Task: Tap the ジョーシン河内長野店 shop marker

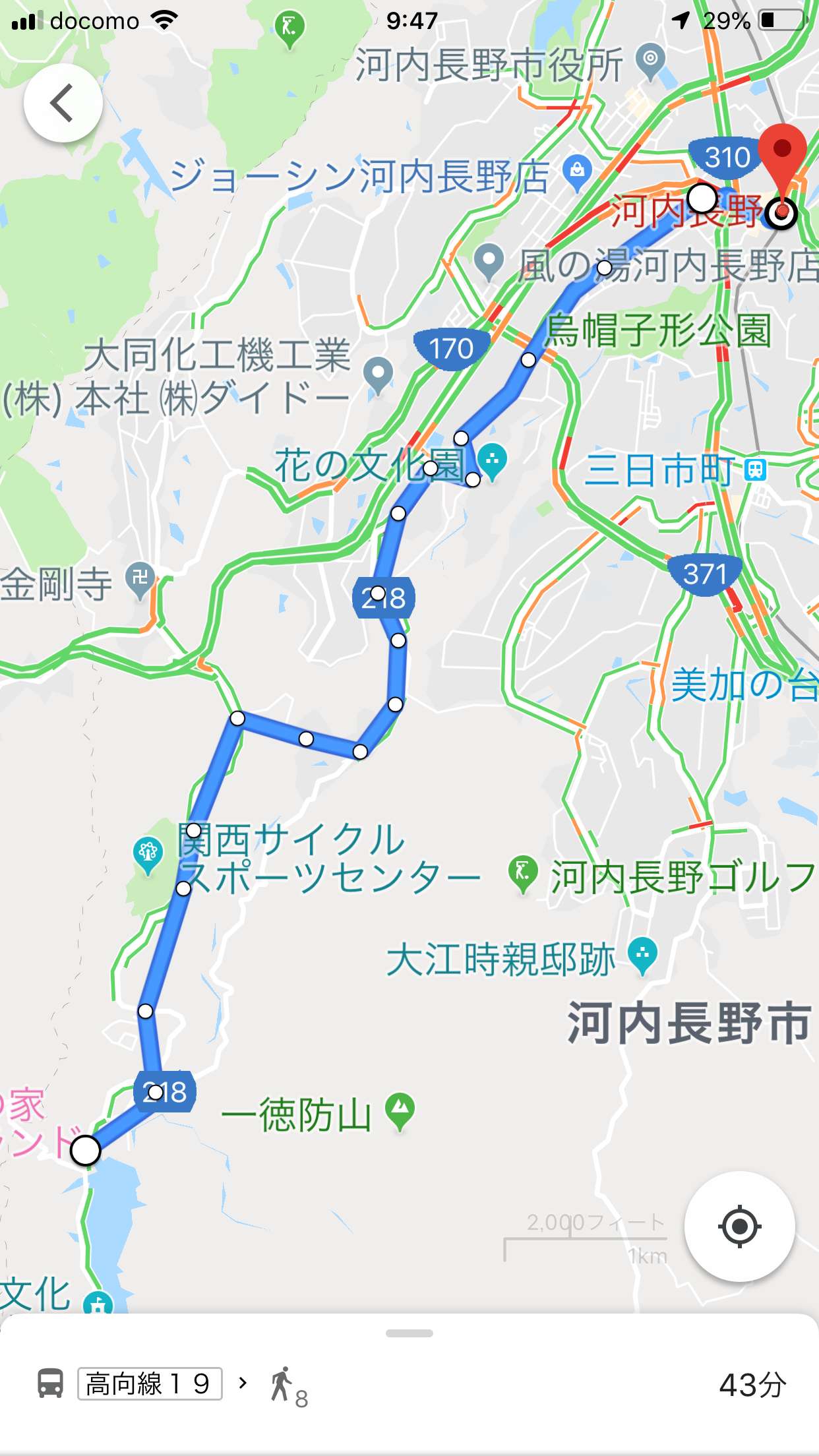Action: (x=577, y=174)
